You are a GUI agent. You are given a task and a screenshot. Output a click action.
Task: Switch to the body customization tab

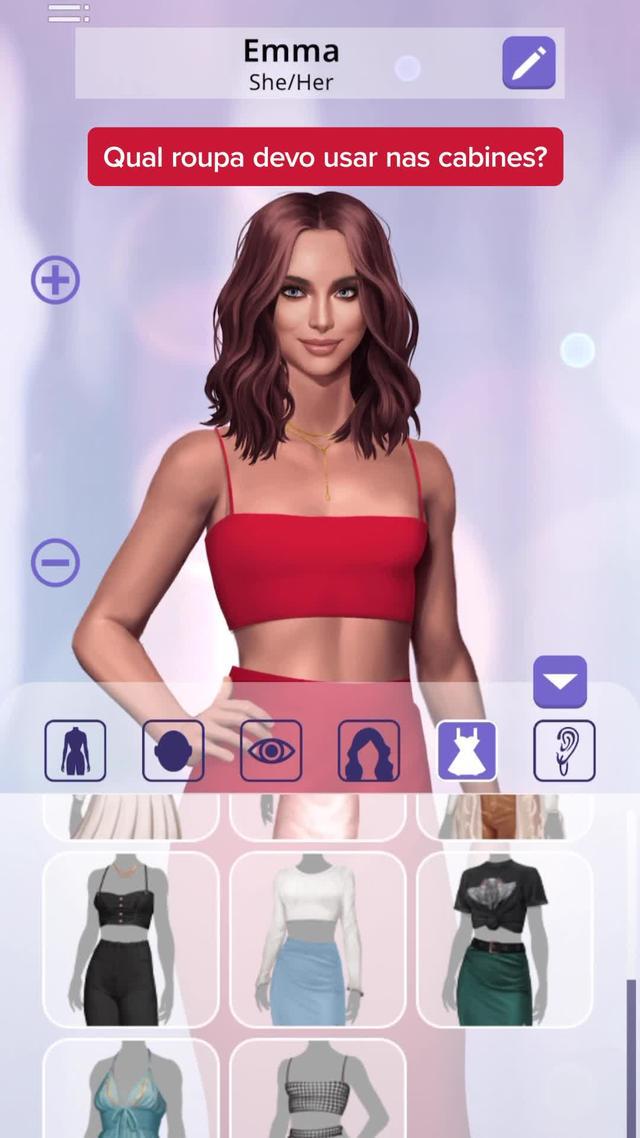pyautogui.click(x=75, y=750)
